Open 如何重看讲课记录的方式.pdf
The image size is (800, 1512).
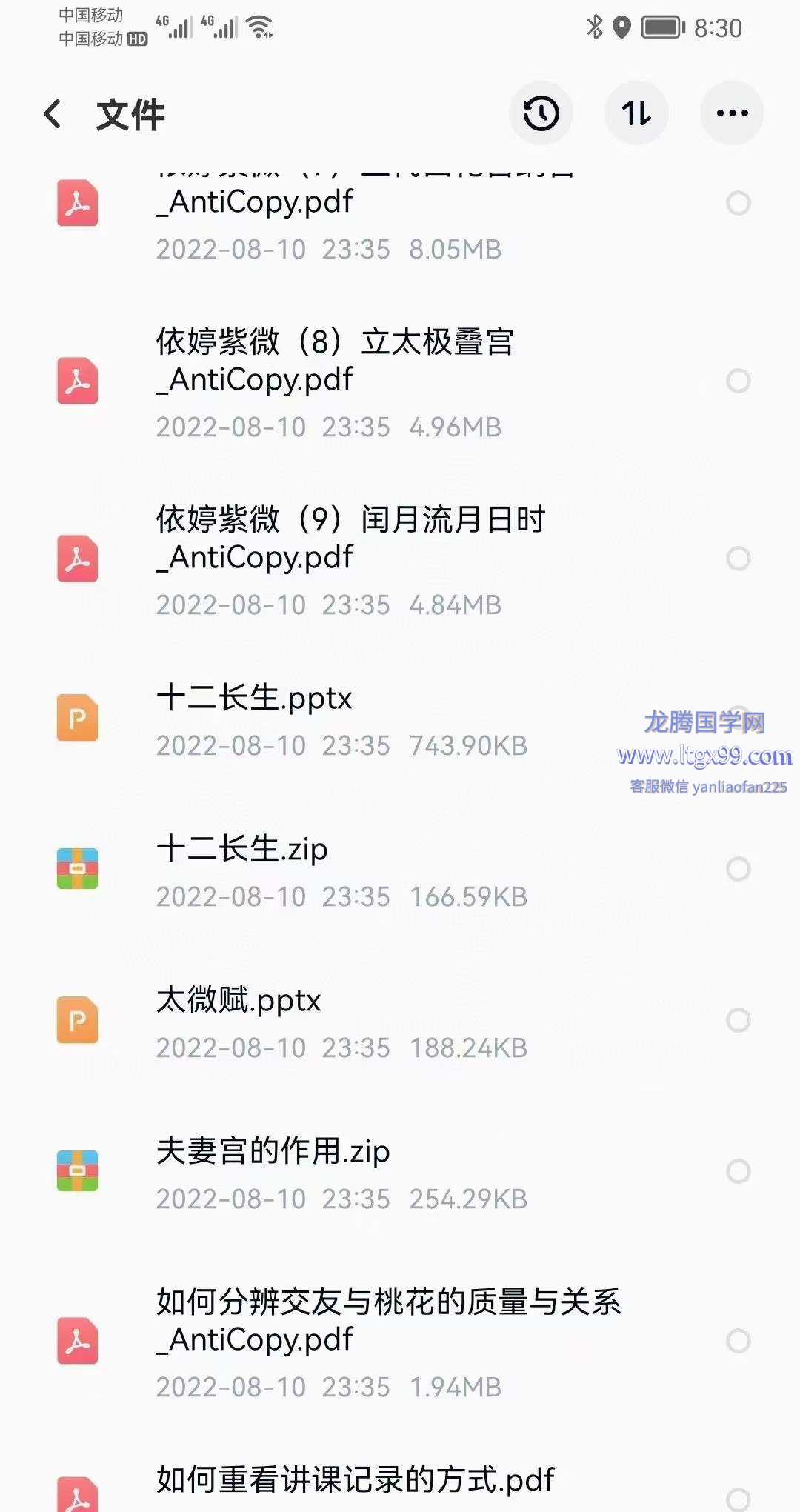pyautogui.click(x=356, y=1481)
